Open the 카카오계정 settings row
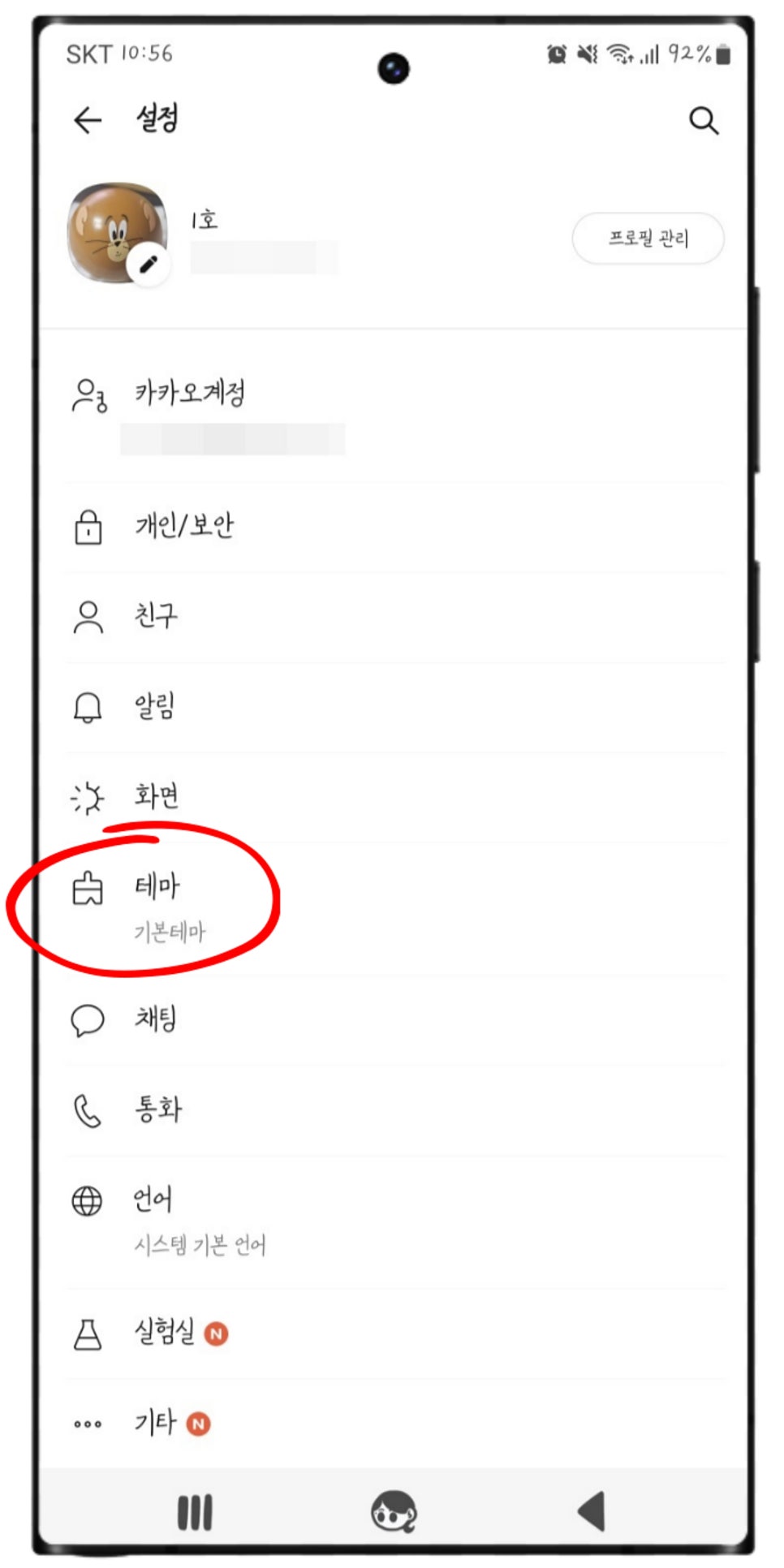This screenshot has height=1568, width=784. [394, 416]
